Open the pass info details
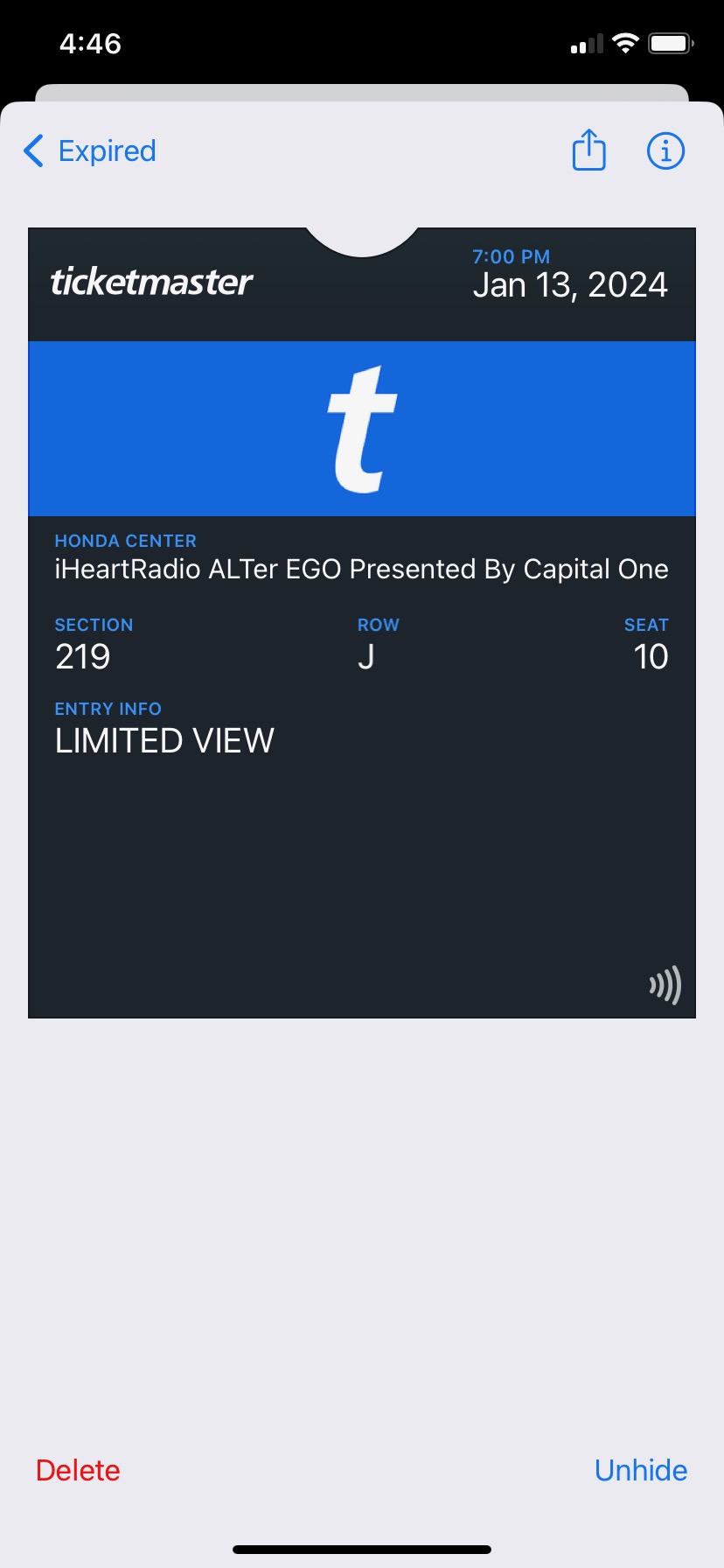Viewport: 724px width, 1568px height. pos(665,150)
